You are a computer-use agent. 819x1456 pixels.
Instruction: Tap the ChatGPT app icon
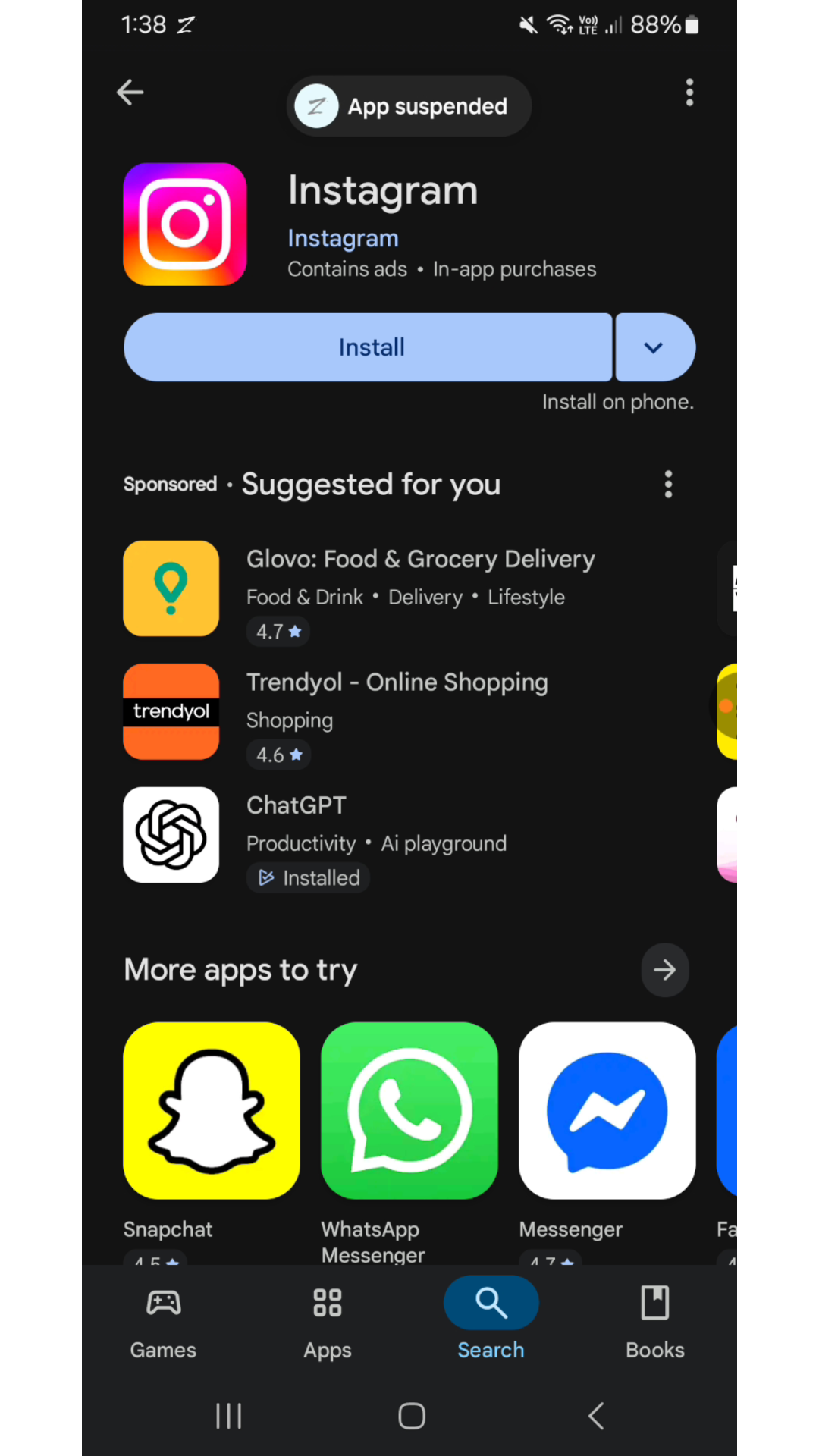pos(171,834)
